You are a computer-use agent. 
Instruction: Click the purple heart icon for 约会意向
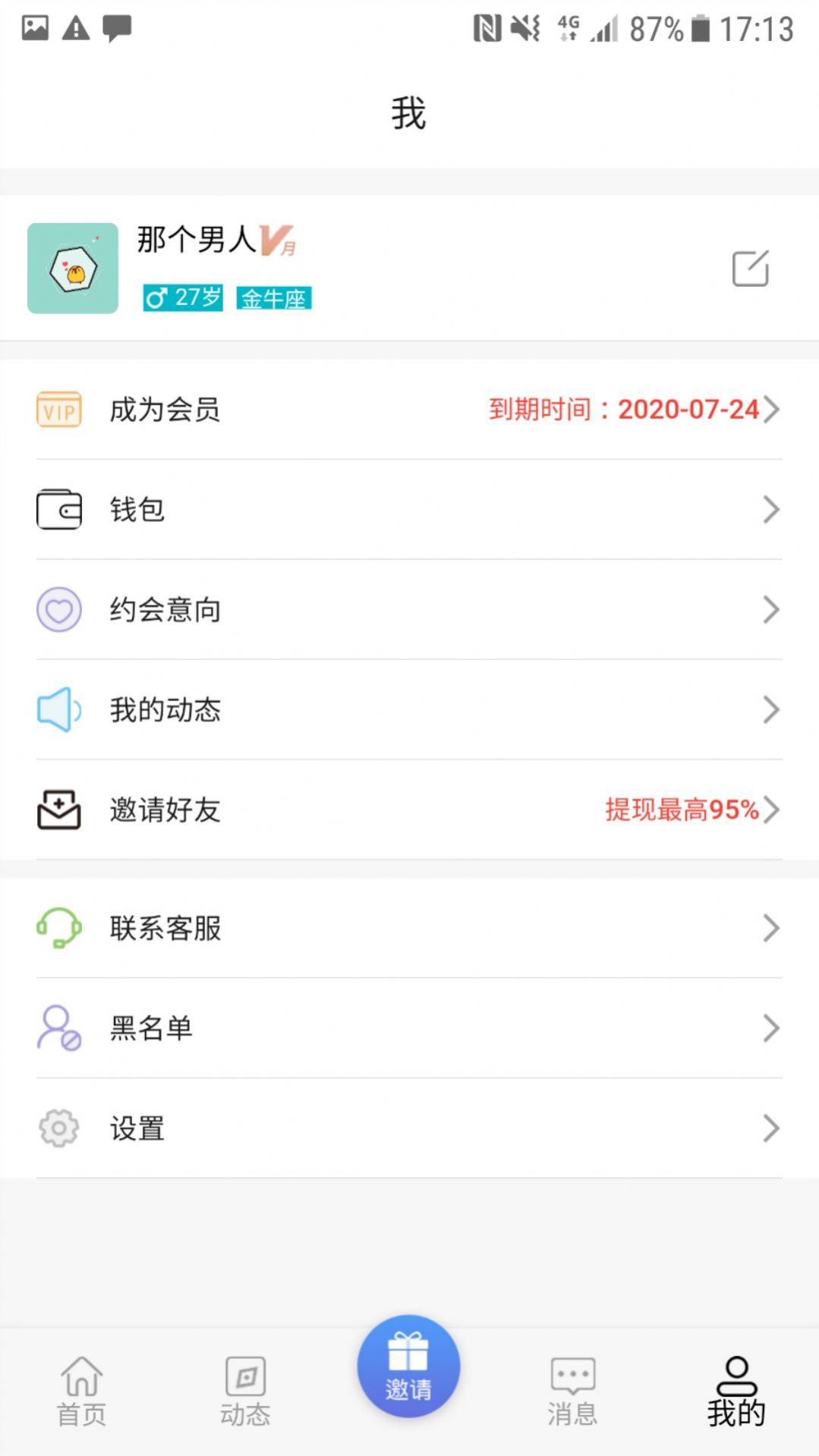point(59,609)
